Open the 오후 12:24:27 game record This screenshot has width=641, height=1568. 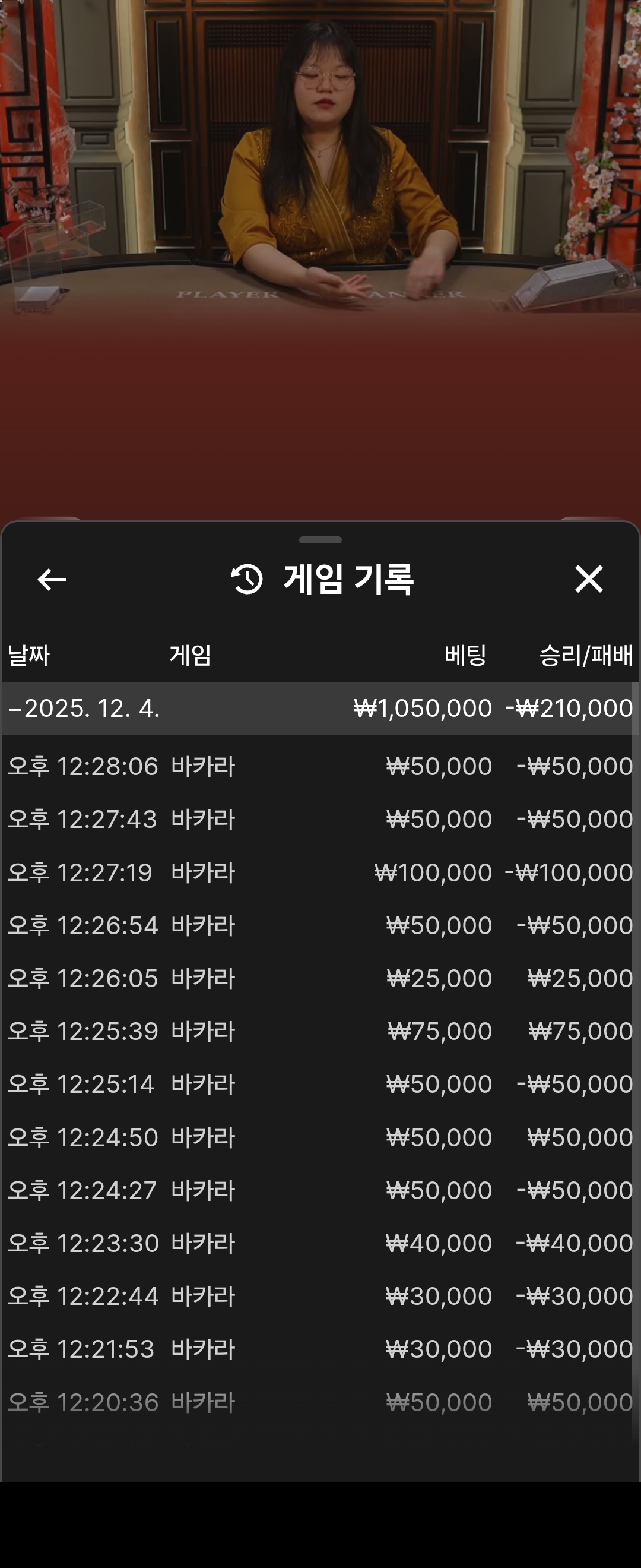click(320, 1190)
